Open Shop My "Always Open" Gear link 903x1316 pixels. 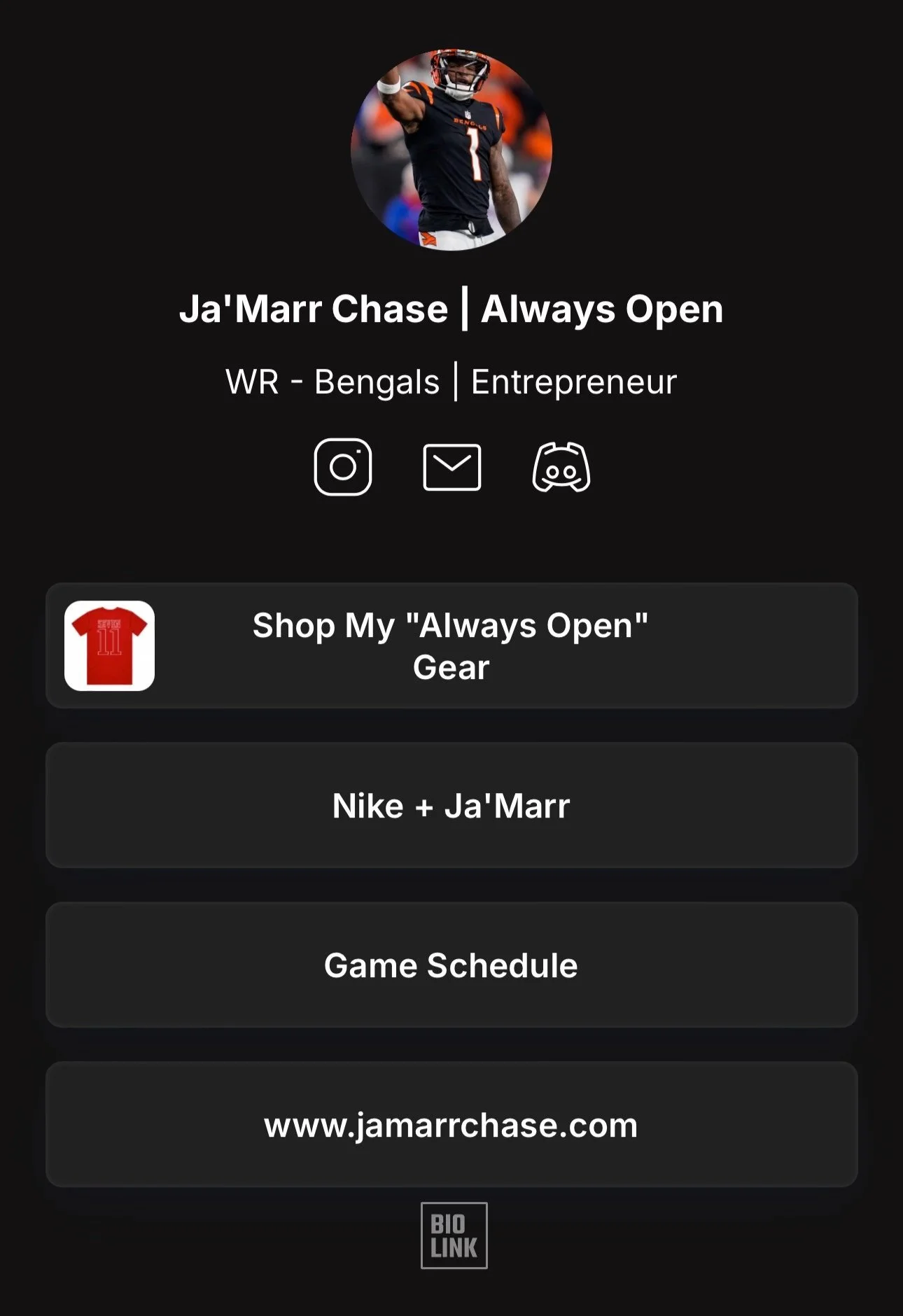[x=451, y=645]
